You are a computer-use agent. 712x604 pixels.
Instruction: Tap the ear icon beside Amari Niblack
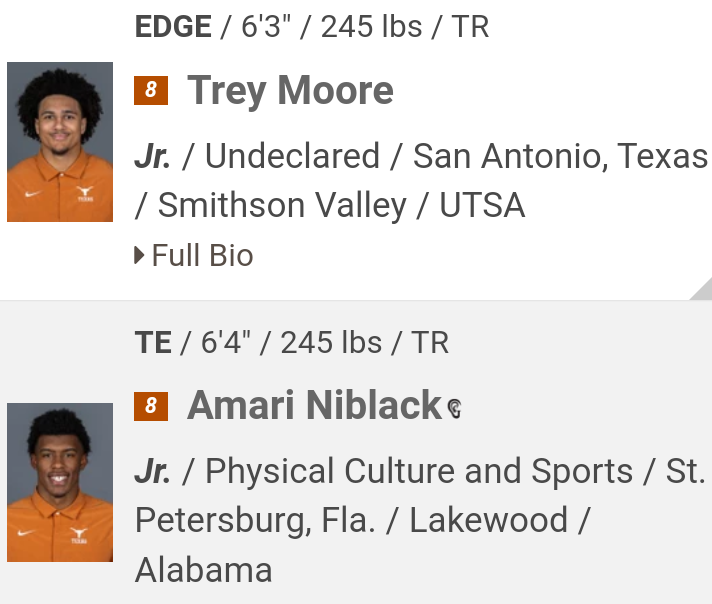click(454, 408)
